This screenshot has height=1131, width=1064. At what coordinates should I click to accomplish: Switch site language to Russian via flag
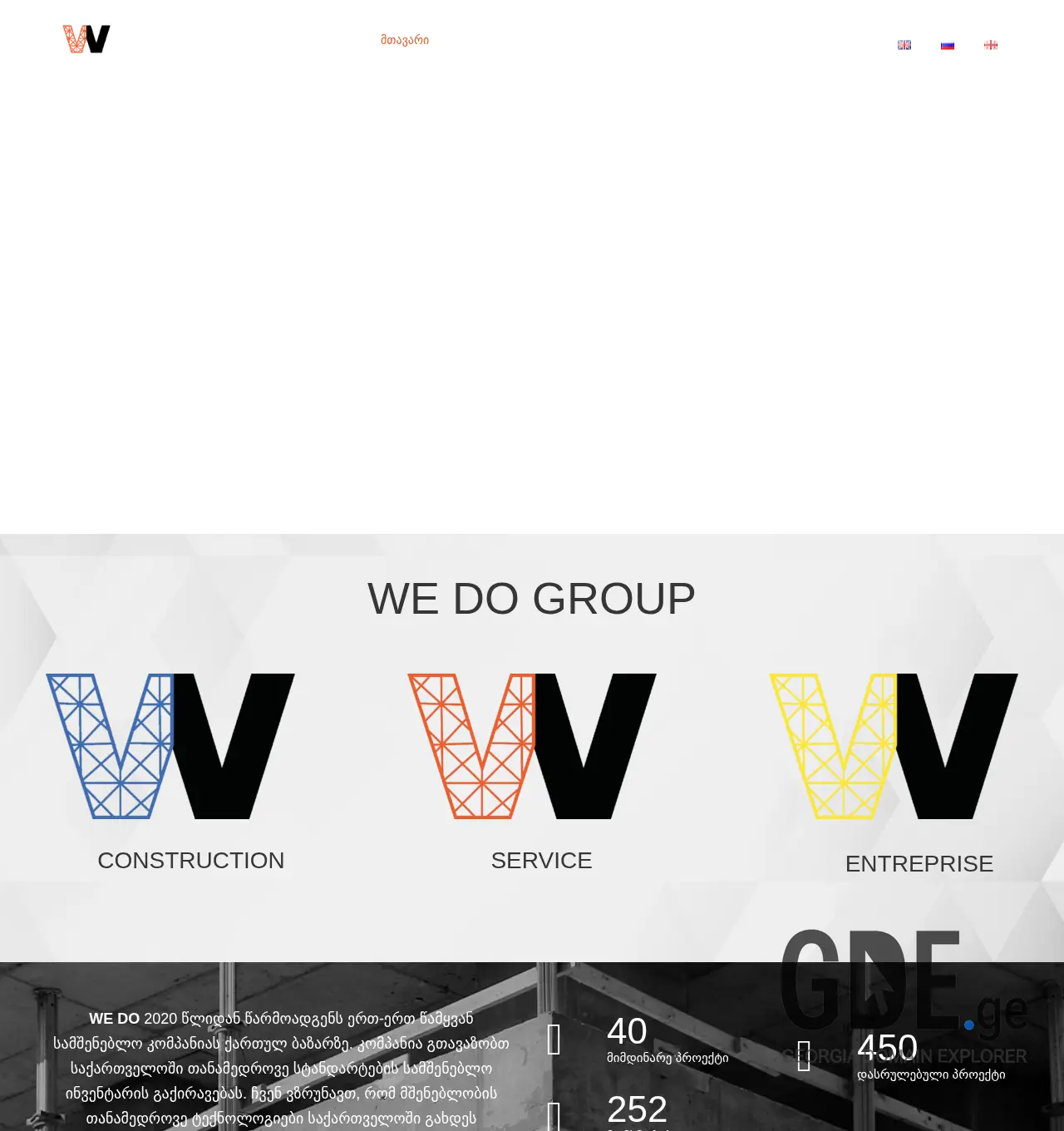947,44
